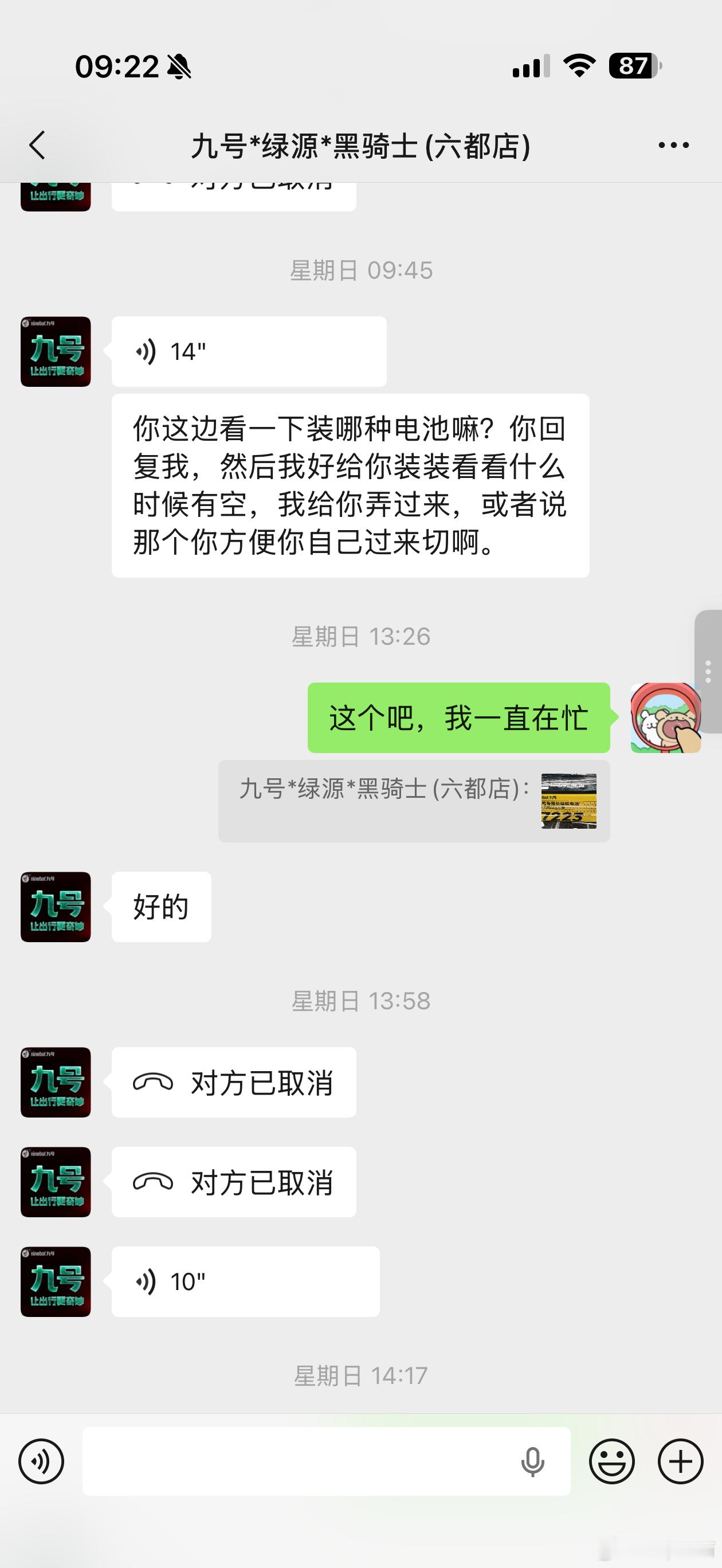The height and width of the screenshot is (1568, 722).
Task: Tap the second 对方已取消 call record
Action: 234,1183
